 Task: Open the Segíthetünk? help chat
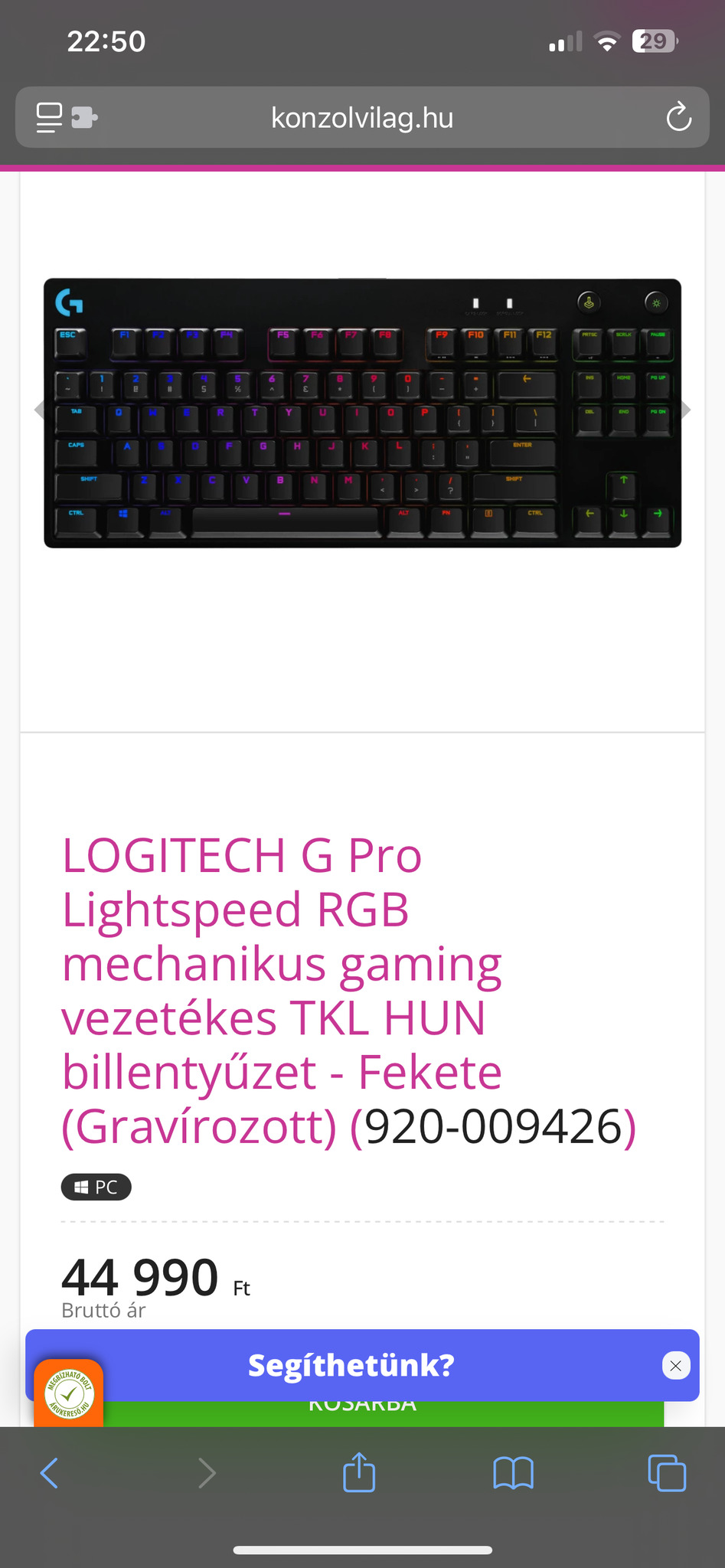tap(351, 1365)
